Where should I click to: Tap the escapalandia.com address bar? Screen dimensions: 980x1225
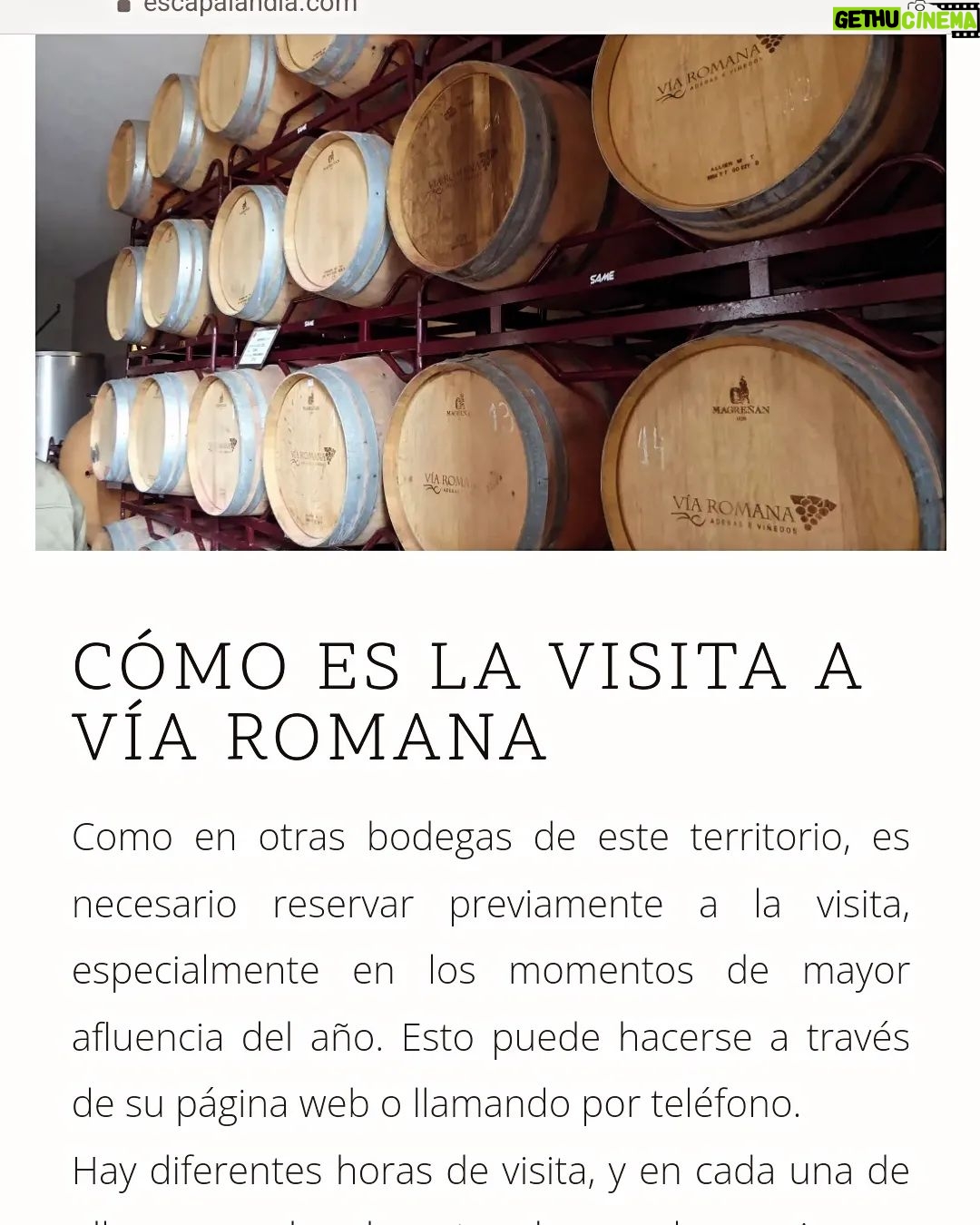[250, 7]
